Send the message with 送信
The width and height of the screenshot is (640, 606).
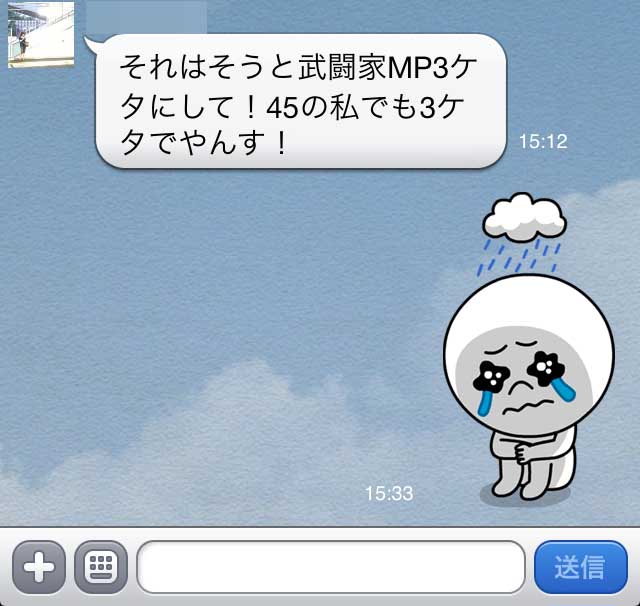coord(580,568)
